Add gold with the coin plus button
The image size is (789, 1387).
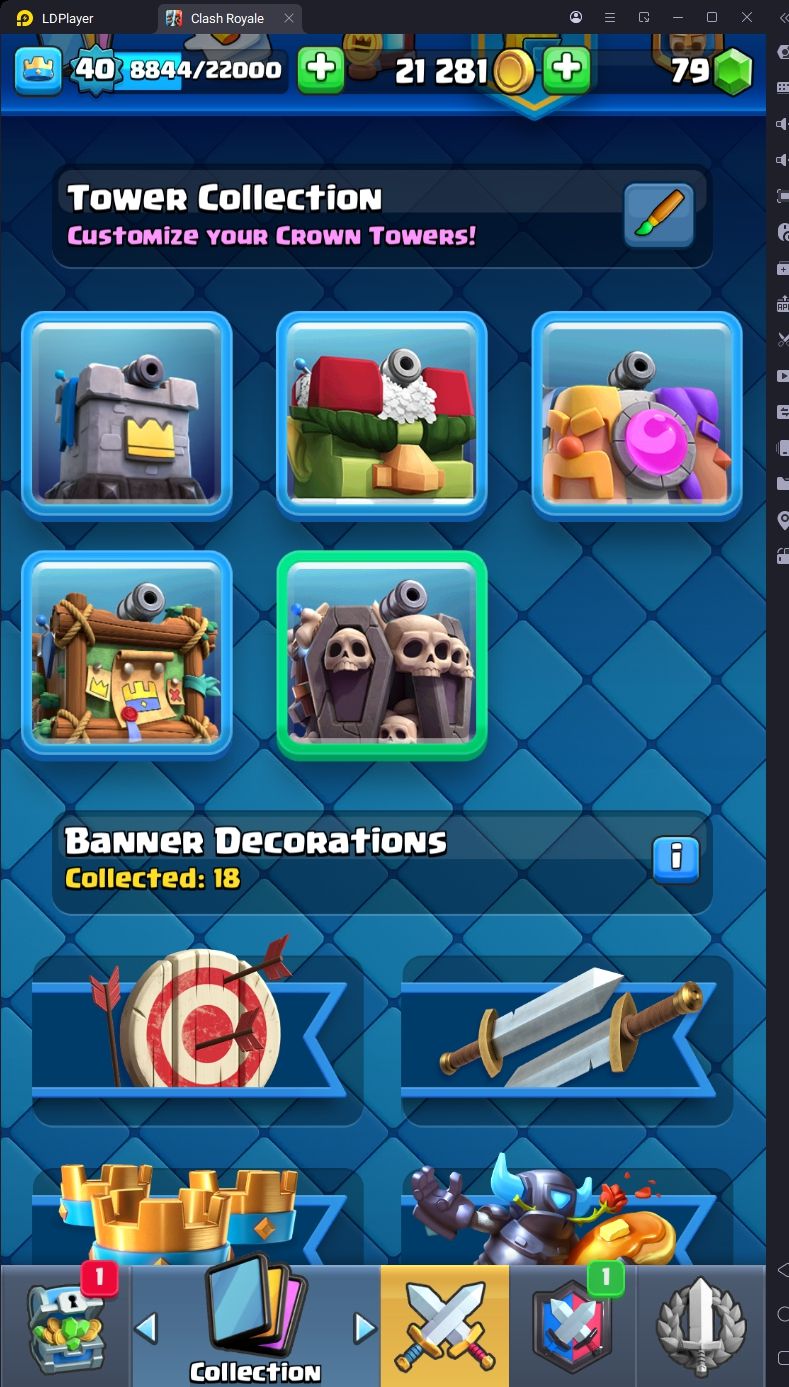point(566,69)
